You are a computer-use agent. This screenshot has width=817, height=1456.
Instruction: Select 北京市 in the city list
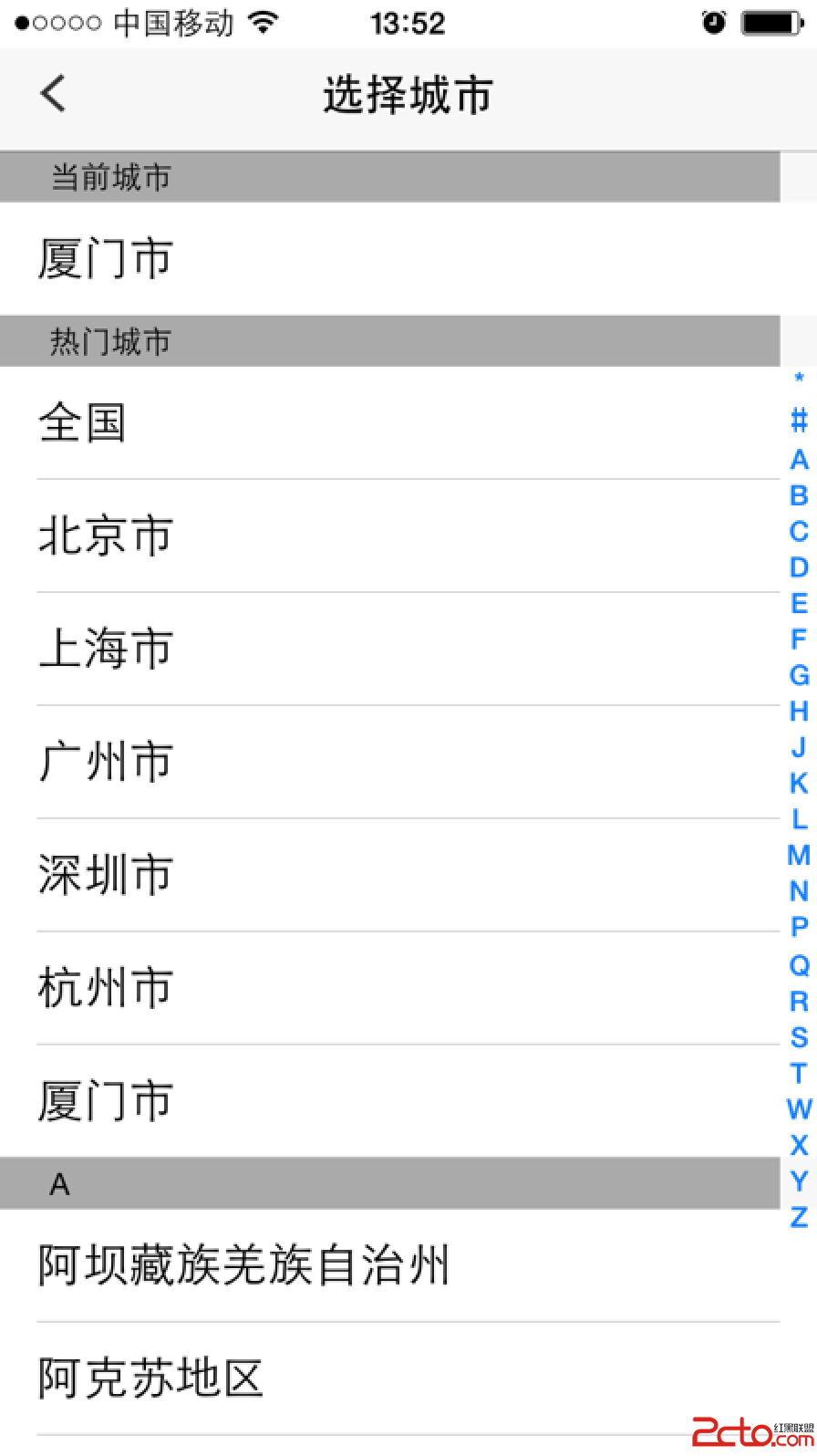click(105, 536)
